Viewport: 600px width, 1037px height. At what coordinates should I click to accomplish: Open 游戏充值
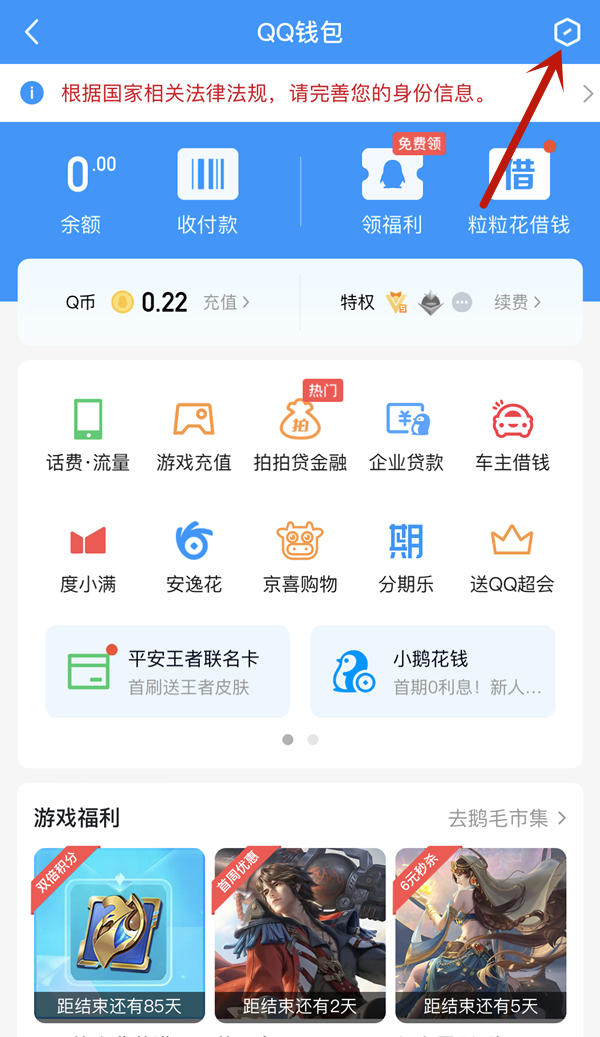click(x=194, y=435)
